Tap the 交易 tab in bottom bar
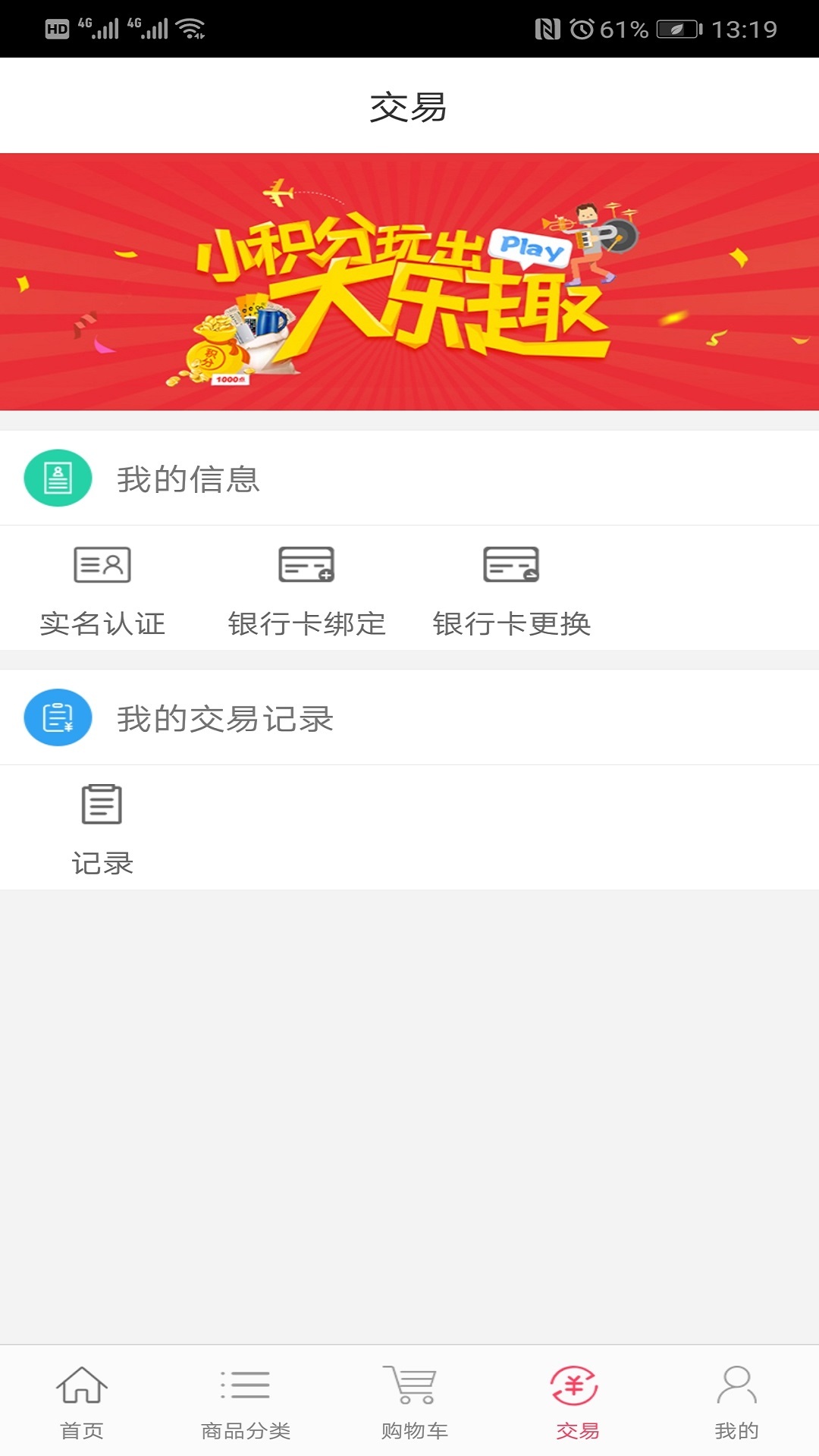The width and height of the screenshot is (819, 1456). [x=576, y=1401]
